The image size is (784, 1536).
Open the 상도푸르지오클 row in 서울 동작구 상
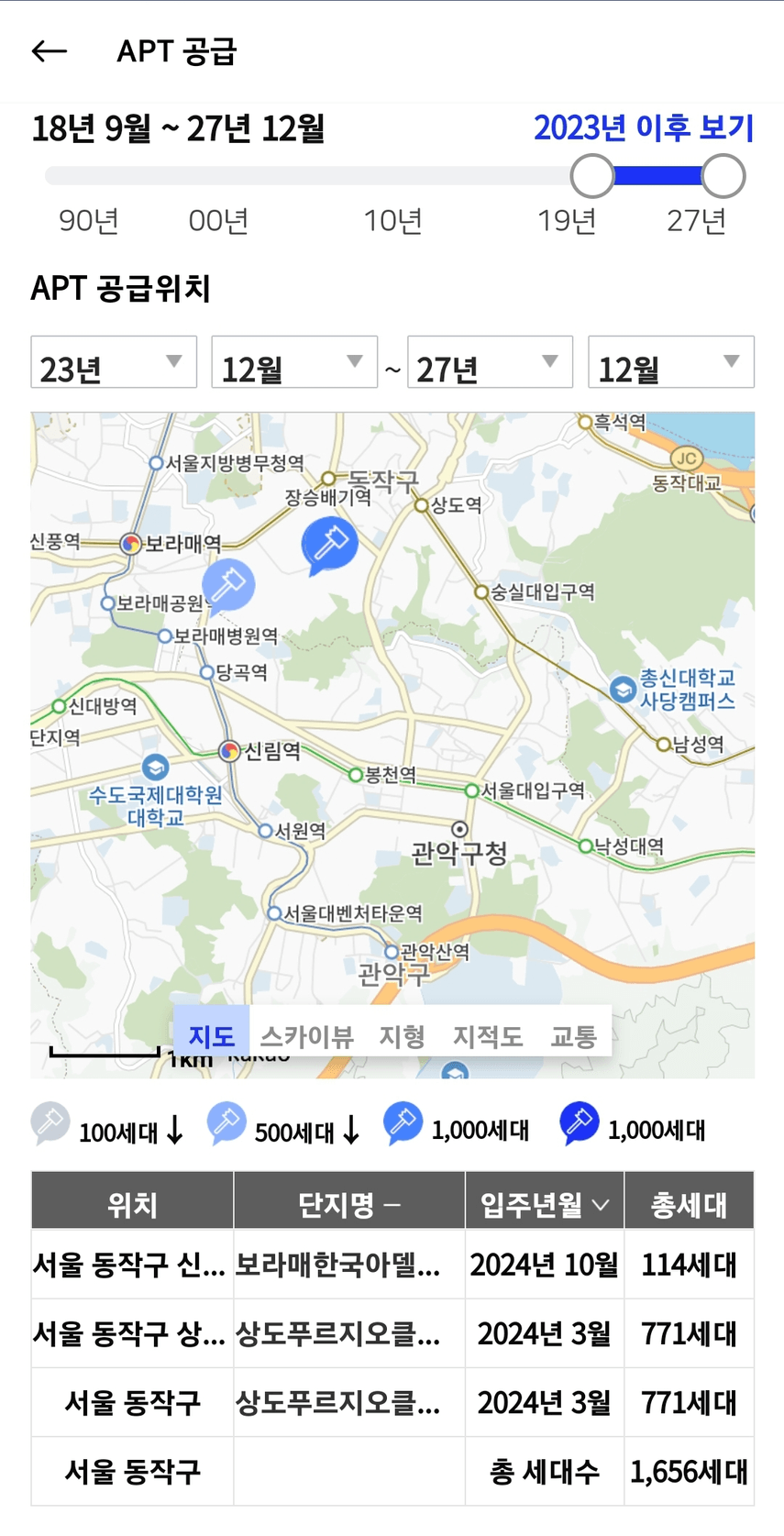[x=337, y=1333]
